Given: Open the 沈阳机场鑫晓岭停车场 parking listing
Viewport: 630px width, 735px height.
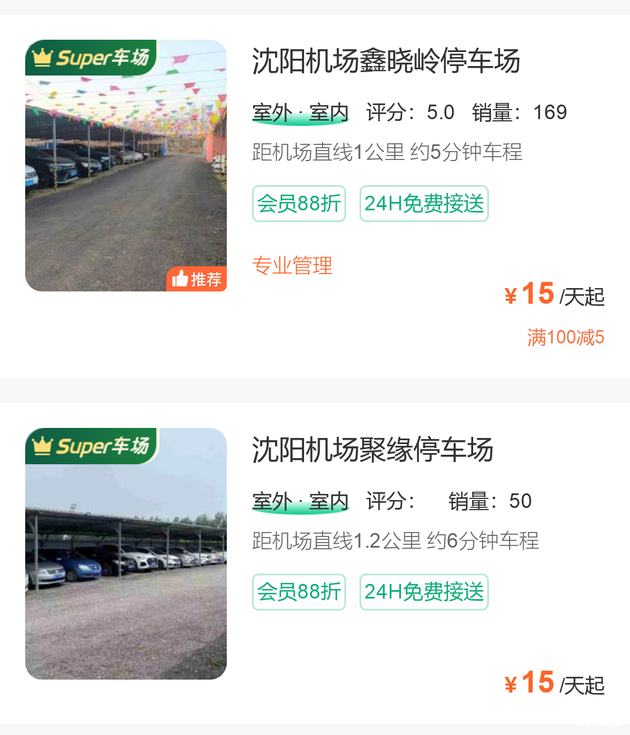Looking at the screenshot, I should pos(386,62).
